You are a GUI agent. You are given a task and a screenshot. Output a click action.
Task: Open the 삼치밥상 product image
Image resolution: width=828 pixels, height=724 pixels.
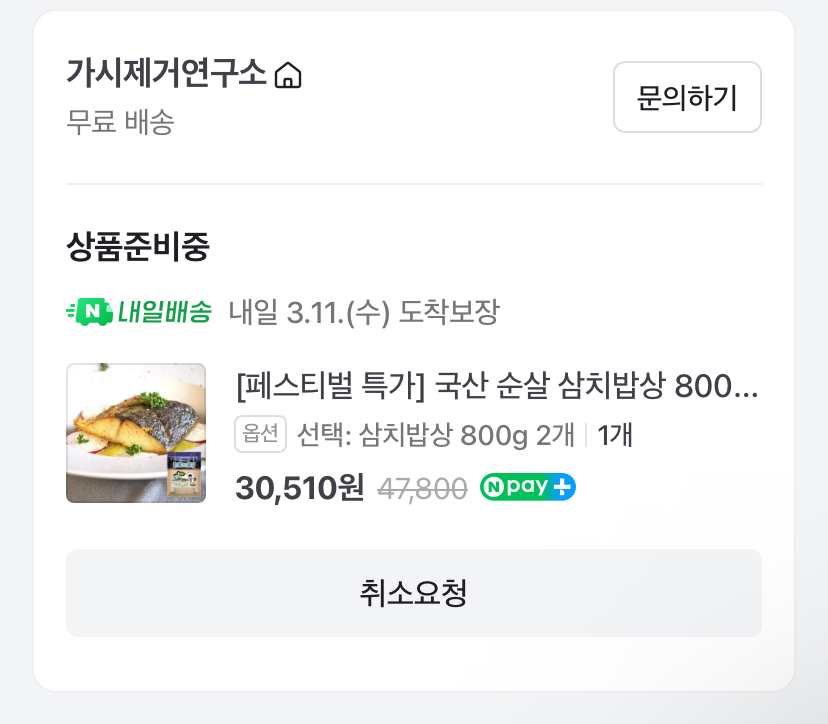pos(136,433)
